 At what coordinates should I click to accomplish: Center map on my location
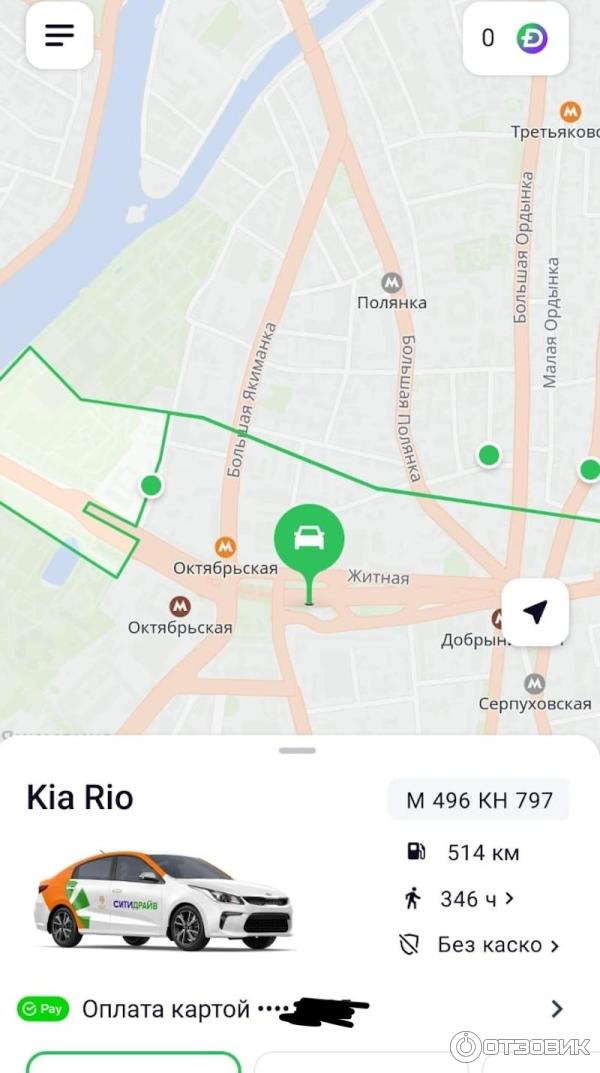pos(535,612)
